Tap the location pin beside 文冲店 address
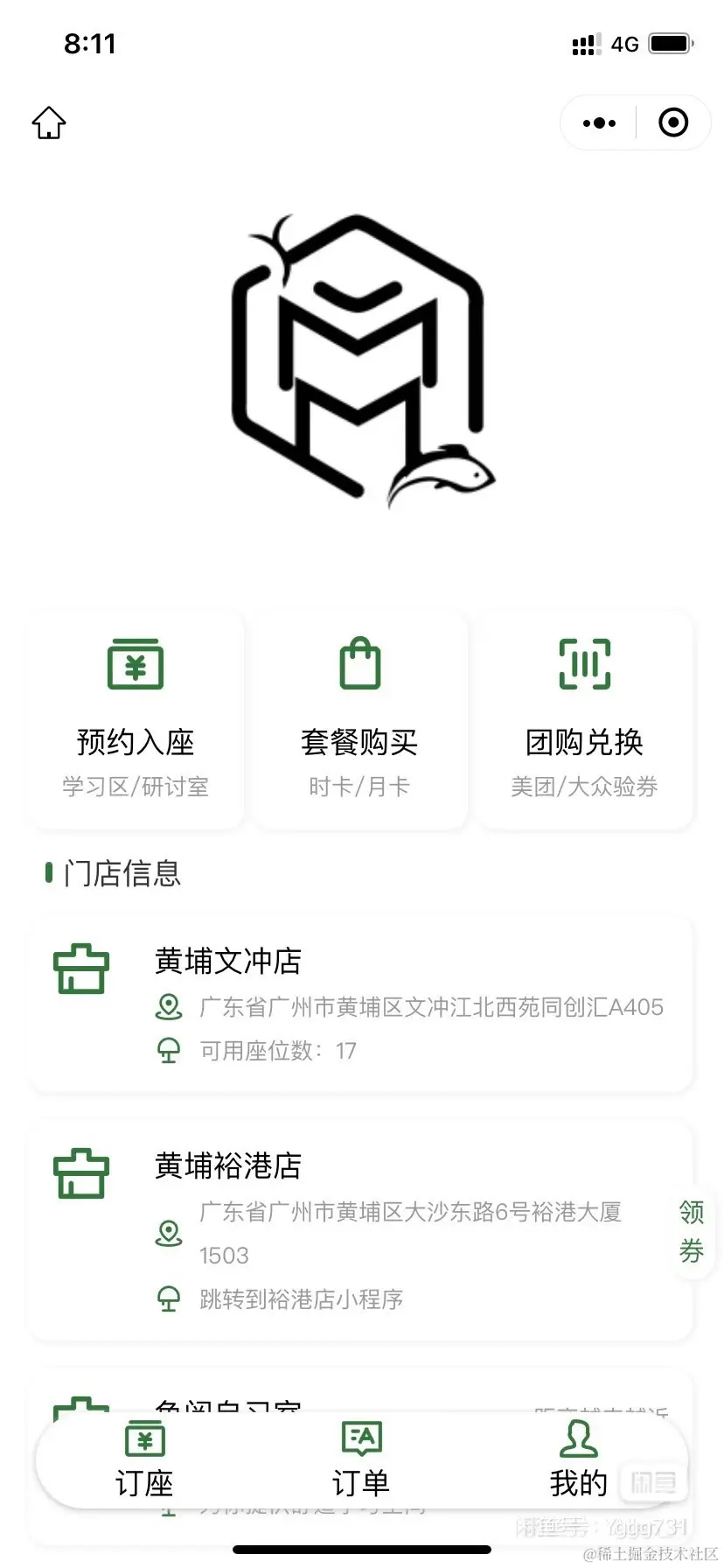This screenshot has width=724, height=1568. (169, 1007)
